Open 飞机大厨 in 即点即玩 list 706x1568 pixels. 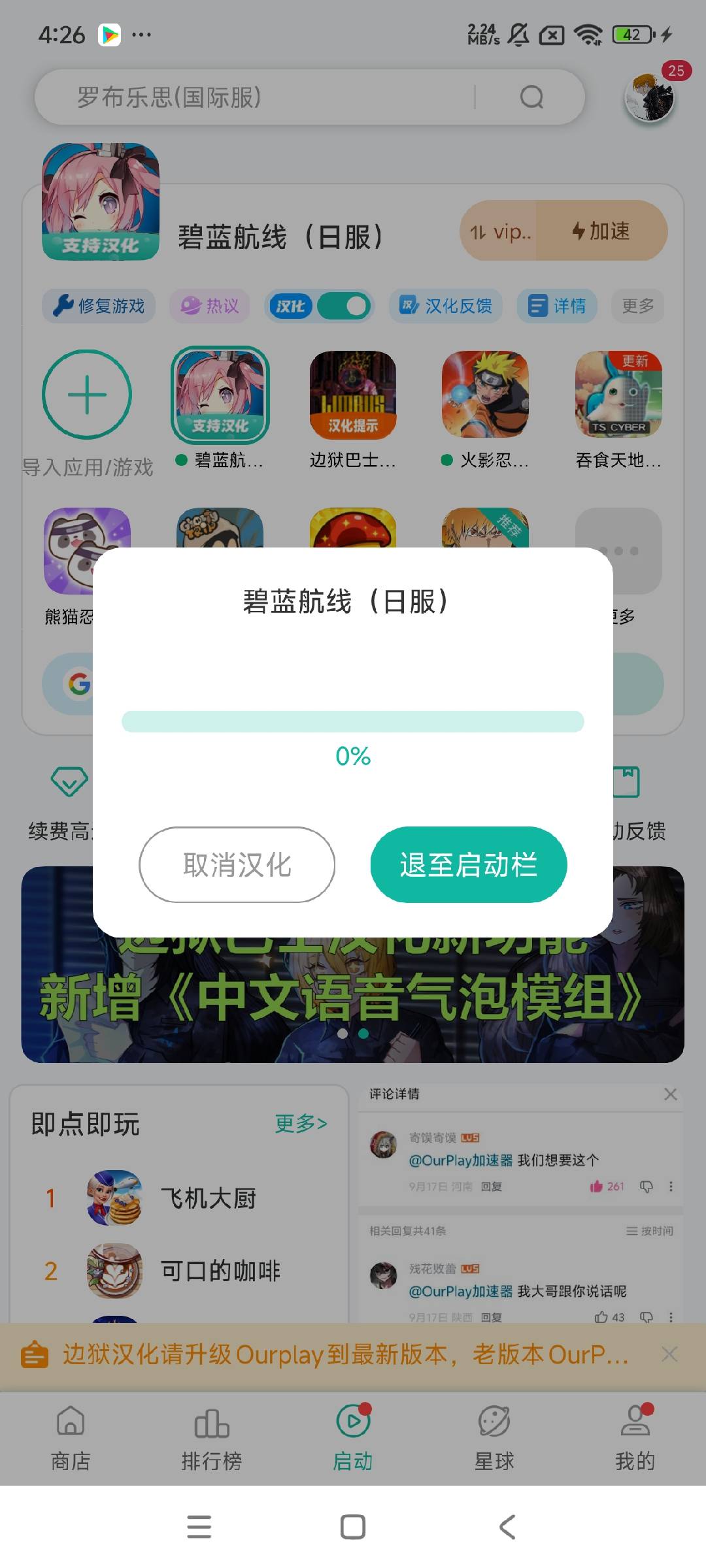208,1198
